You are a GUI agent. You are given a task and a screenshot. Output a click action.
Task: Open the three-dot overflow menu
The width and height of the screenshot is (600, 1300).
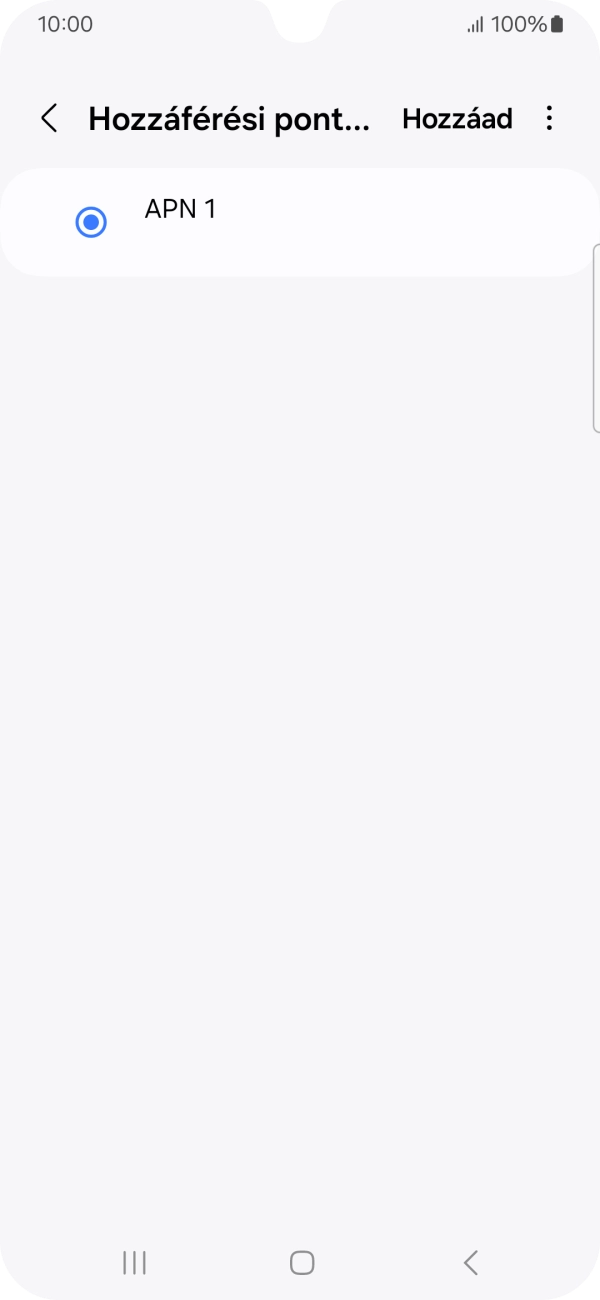549,118
